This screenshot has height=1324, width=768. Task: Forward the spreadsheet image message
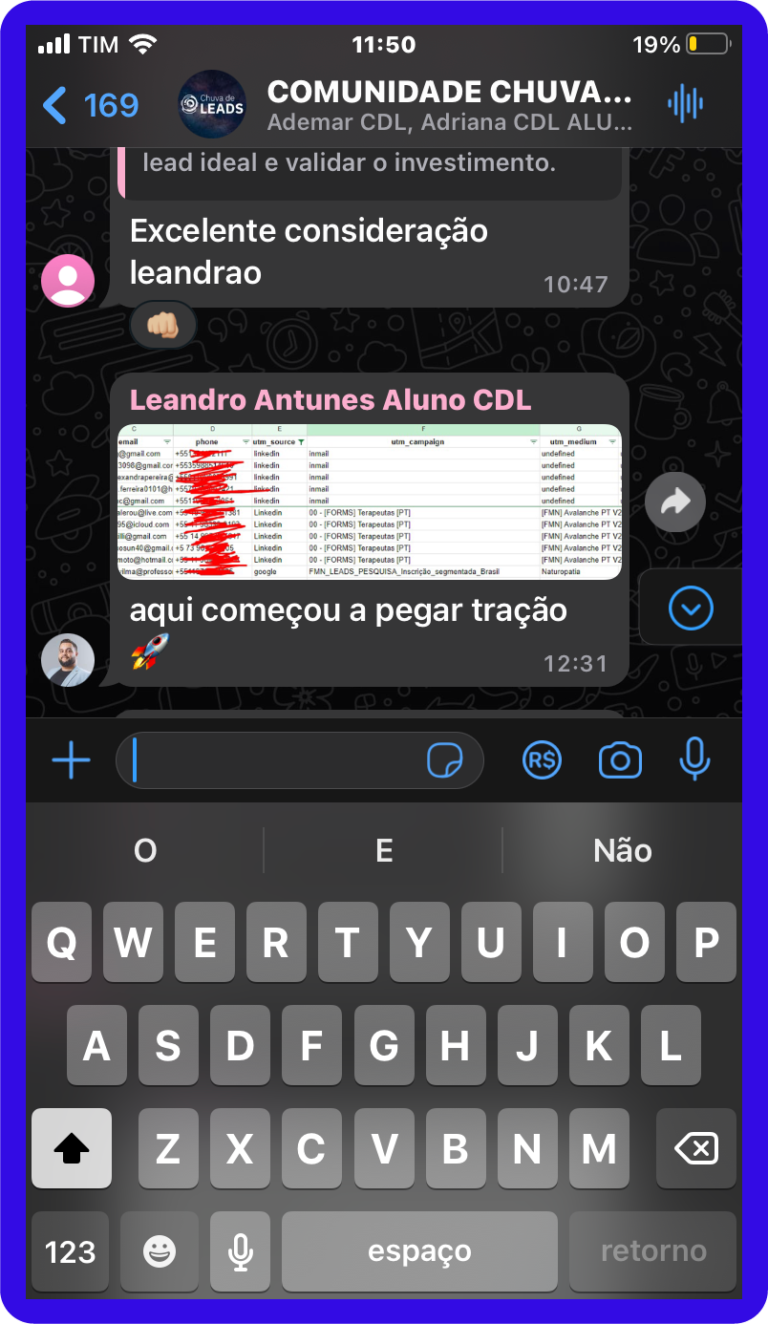(675, 502)
